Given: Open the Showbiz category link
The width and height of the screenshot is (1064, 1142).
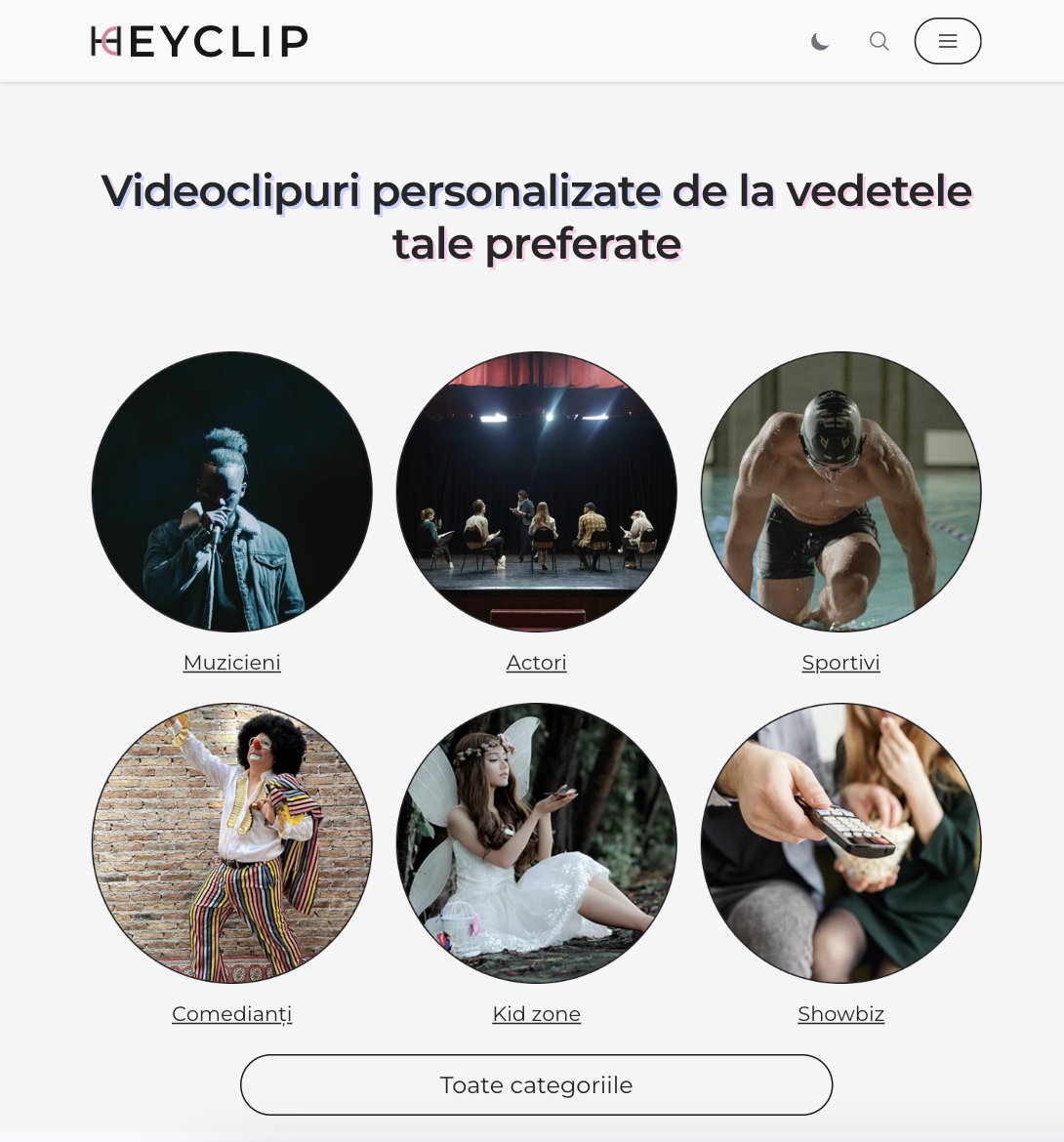Looking at the screenshot, I should [x=840, y=1014].
